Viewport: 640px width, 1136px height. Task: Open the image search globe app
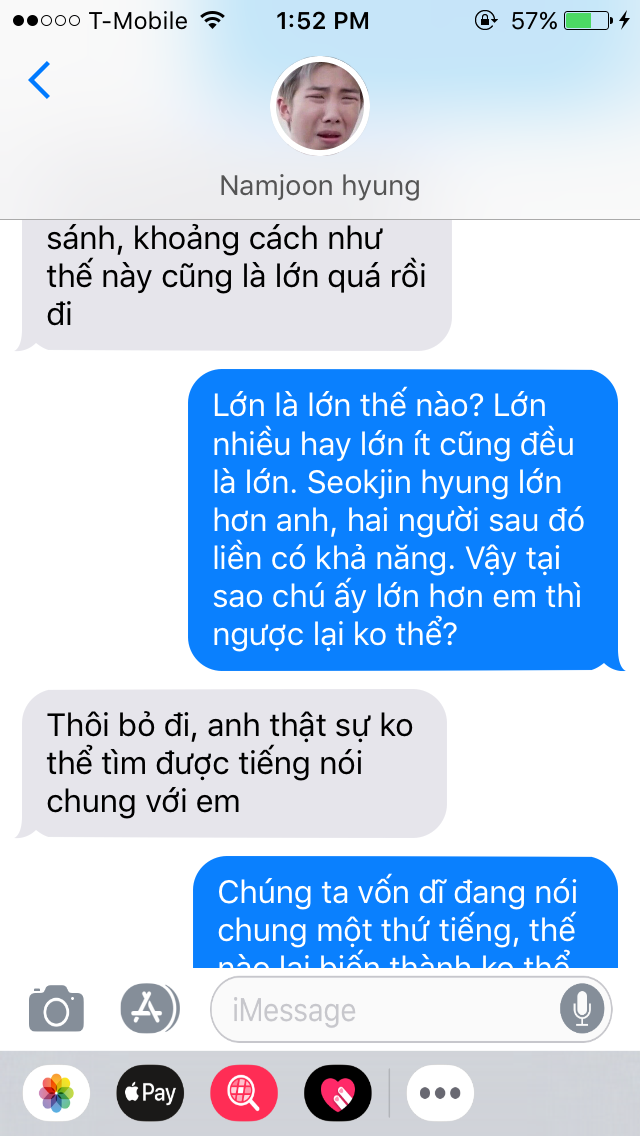click(x=244, y=1093)
